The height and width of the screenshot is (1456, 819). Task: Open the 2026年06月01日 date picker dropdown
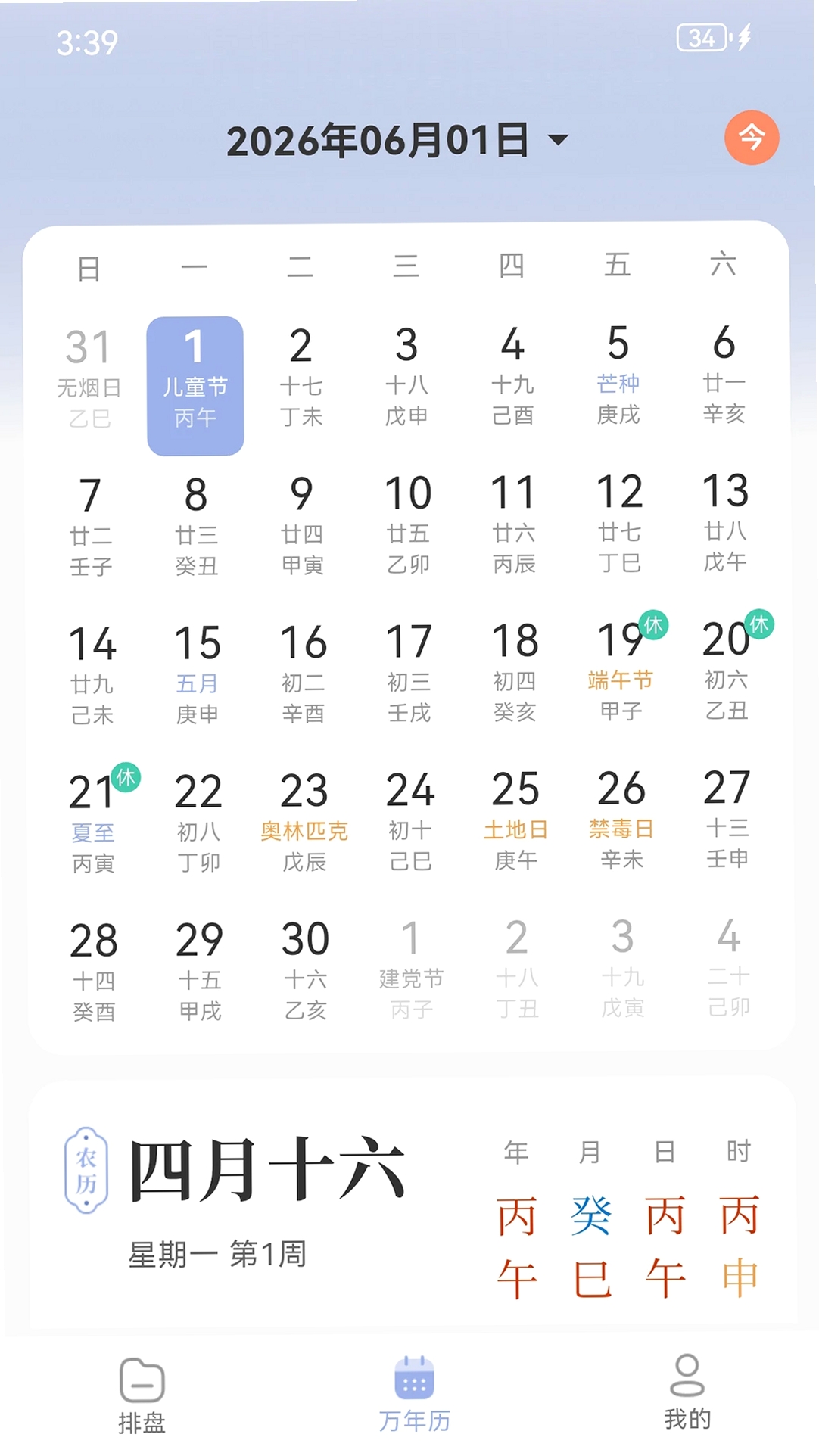[x=397, y=141]
